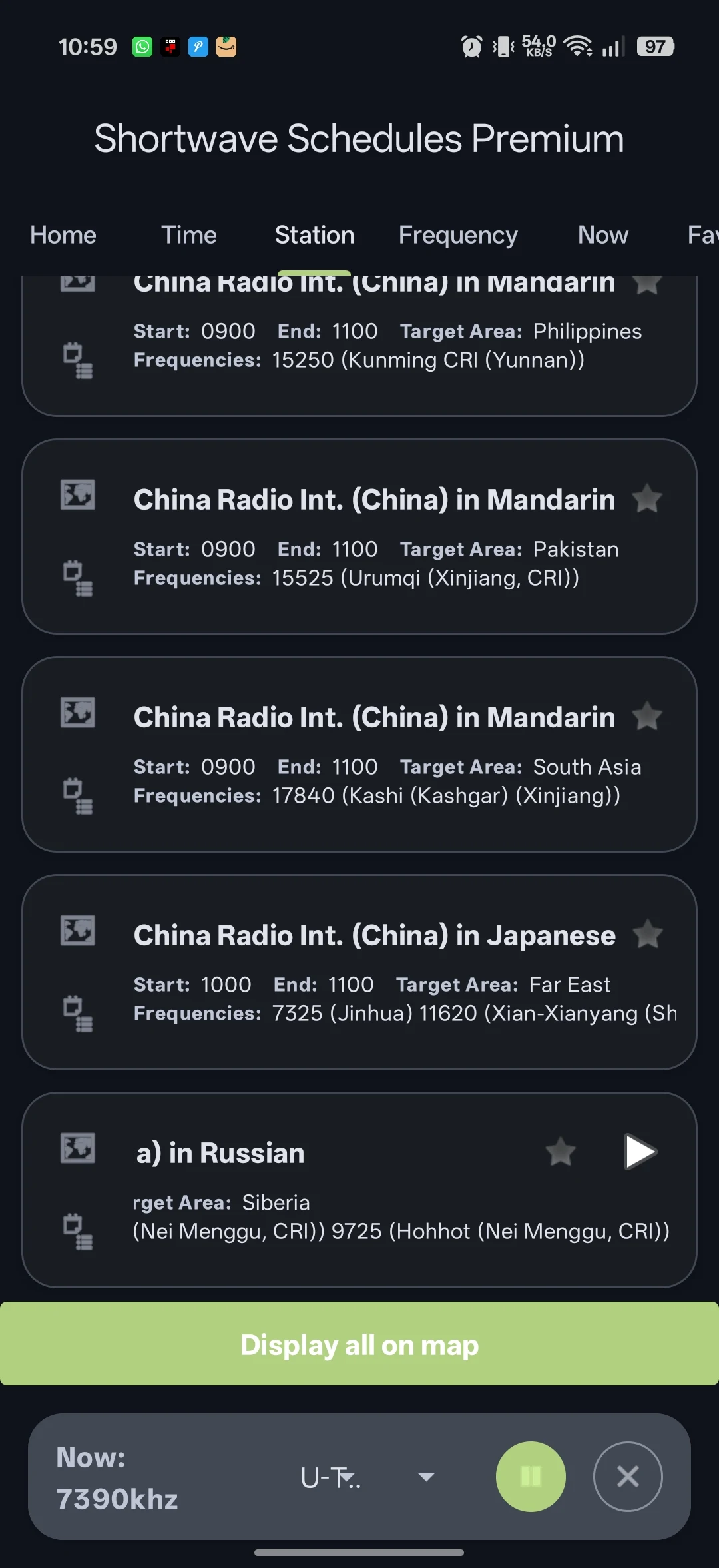Add the Japanese broadcast to favorites

[646, 935]
